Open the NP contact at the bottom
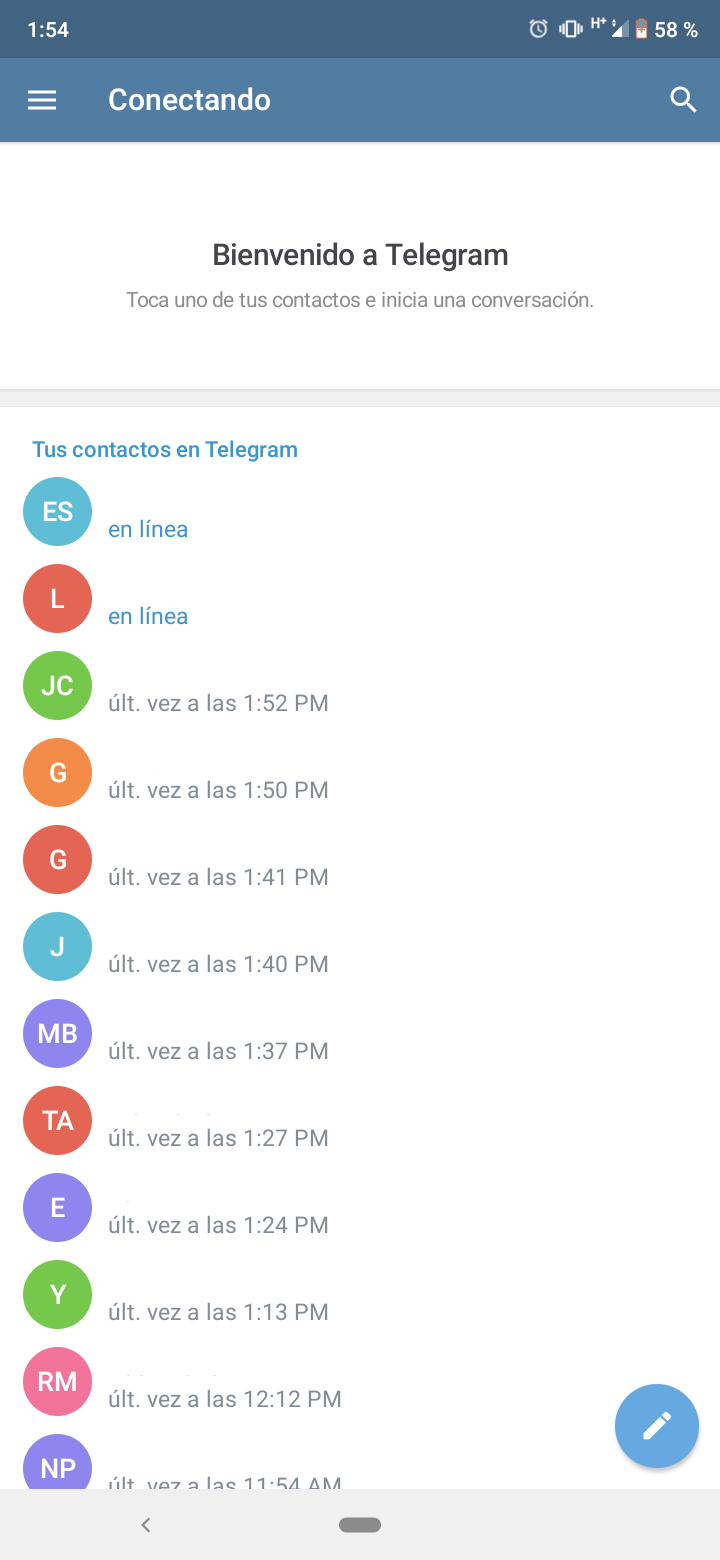Image resolution: width=720 pixels, height=1560 pixels. (57, 1464)
